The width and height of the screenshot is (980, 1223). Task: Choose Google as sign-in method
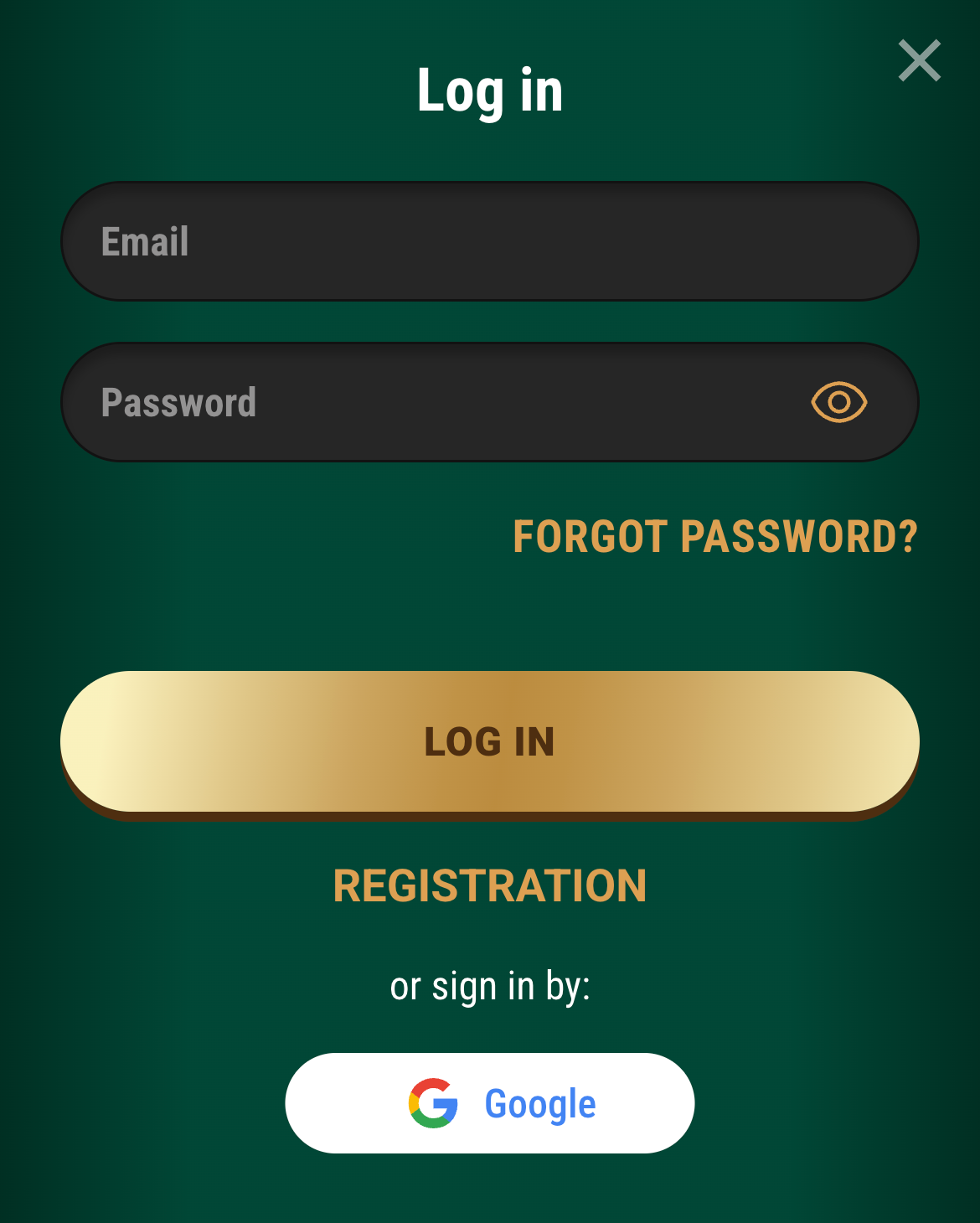pyautogui.click(x=490, y=1103)
